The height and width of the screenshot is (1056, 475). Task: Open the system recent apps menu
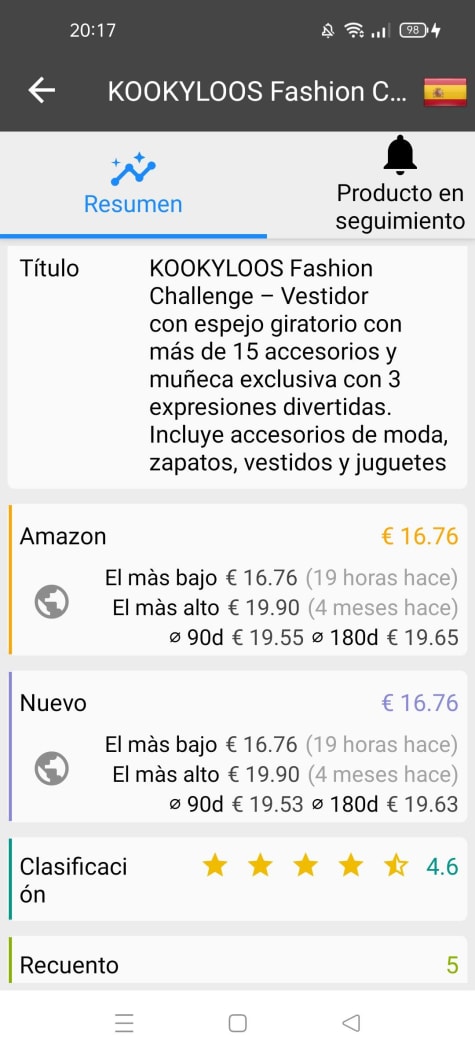[124, 1023]
